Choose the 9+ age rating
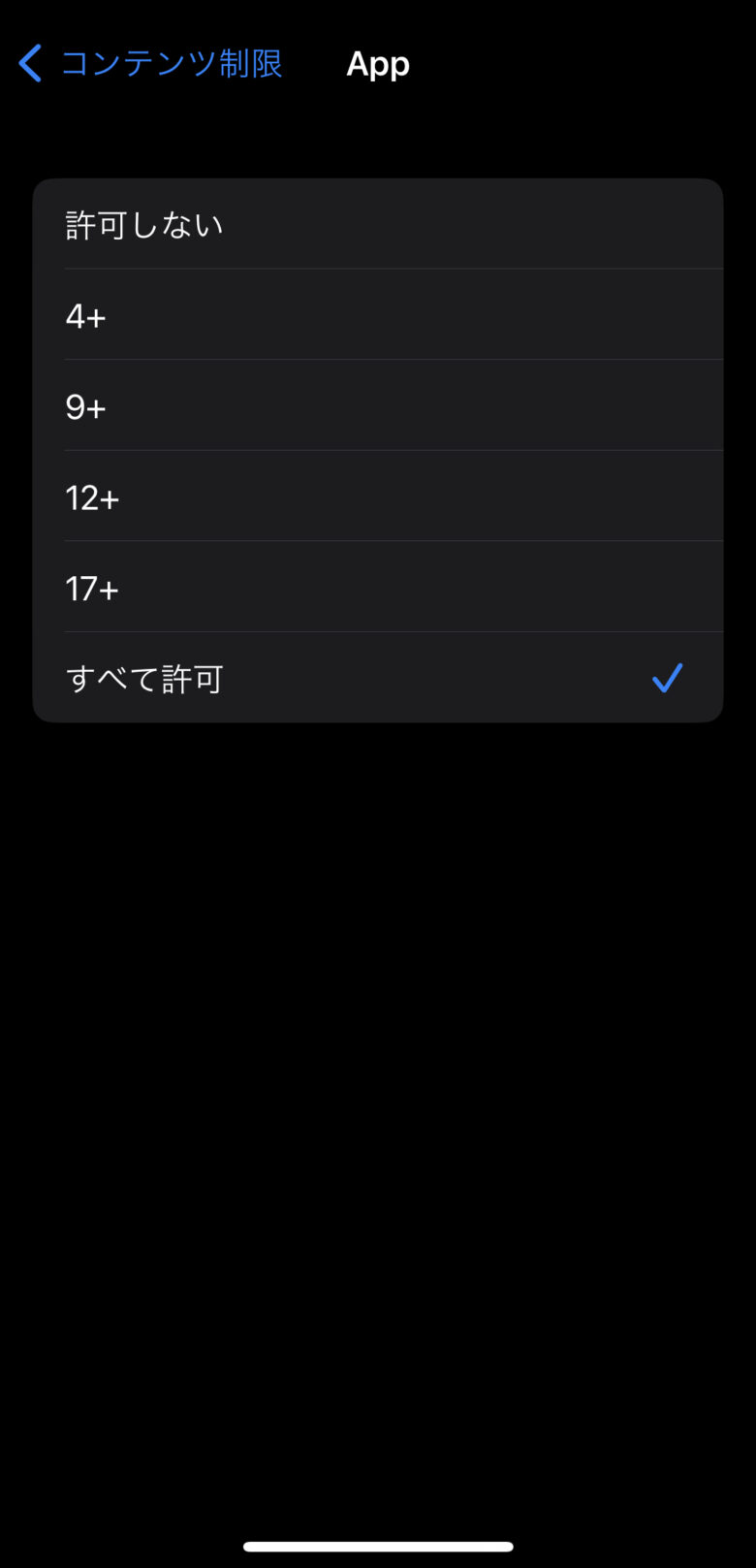This screenshot has width=756, height=1568. coord(378,405)
